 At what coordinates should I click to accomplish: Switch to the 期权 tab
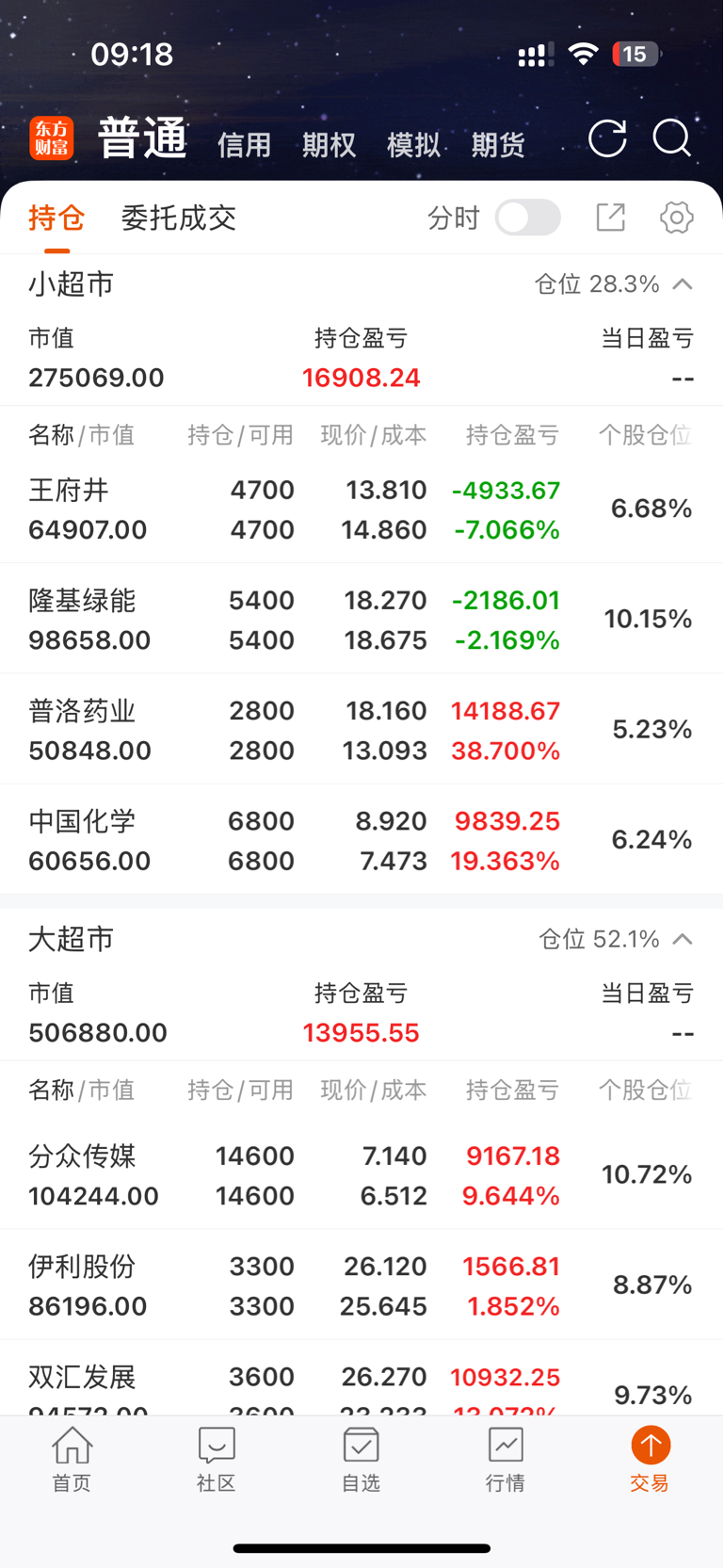329,145
